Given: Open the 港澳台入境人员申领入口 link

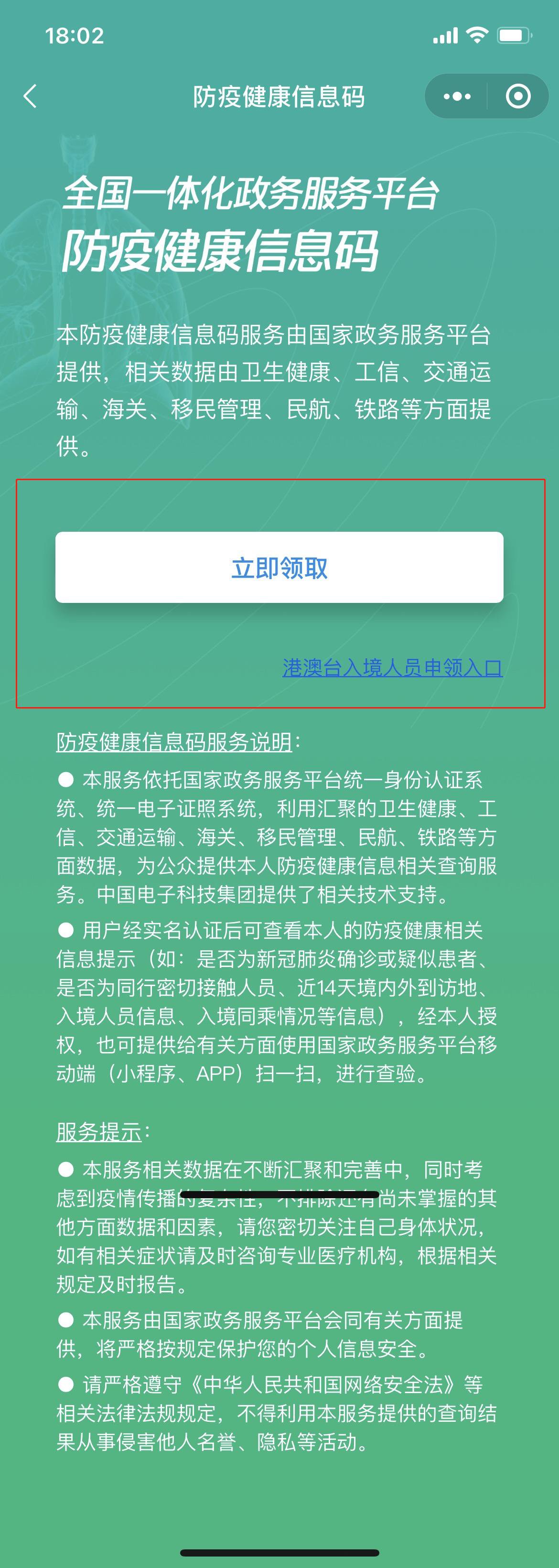Looking at the screenshot, I should click(392, 668).
